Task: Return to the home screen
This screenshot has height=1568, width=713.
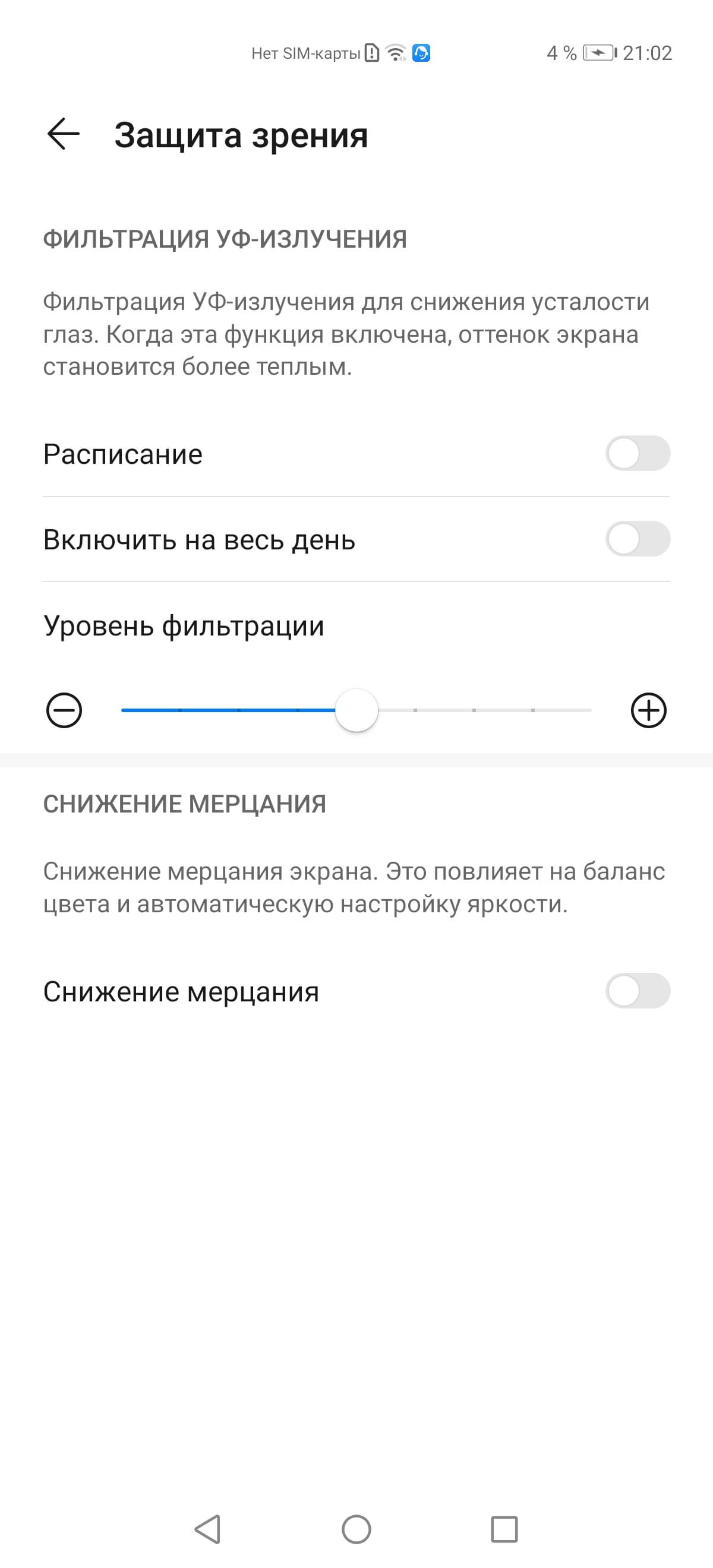Action: click(x=356, y=1529)
